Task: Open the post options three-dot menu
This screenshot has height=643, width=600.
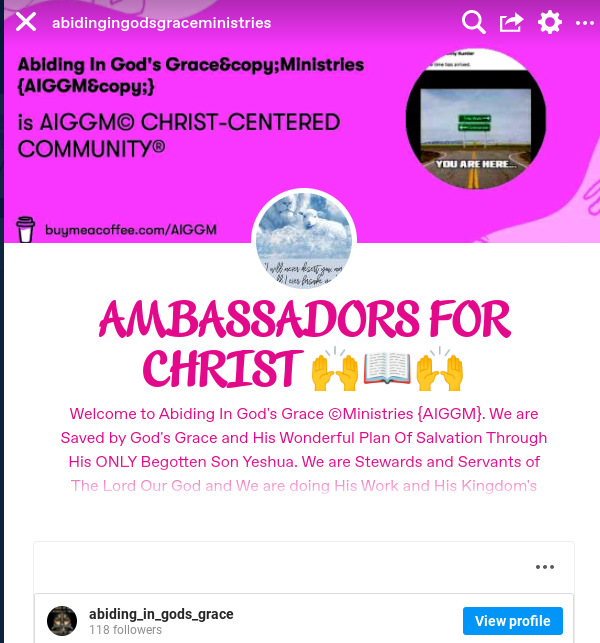Action: (544, 567)
